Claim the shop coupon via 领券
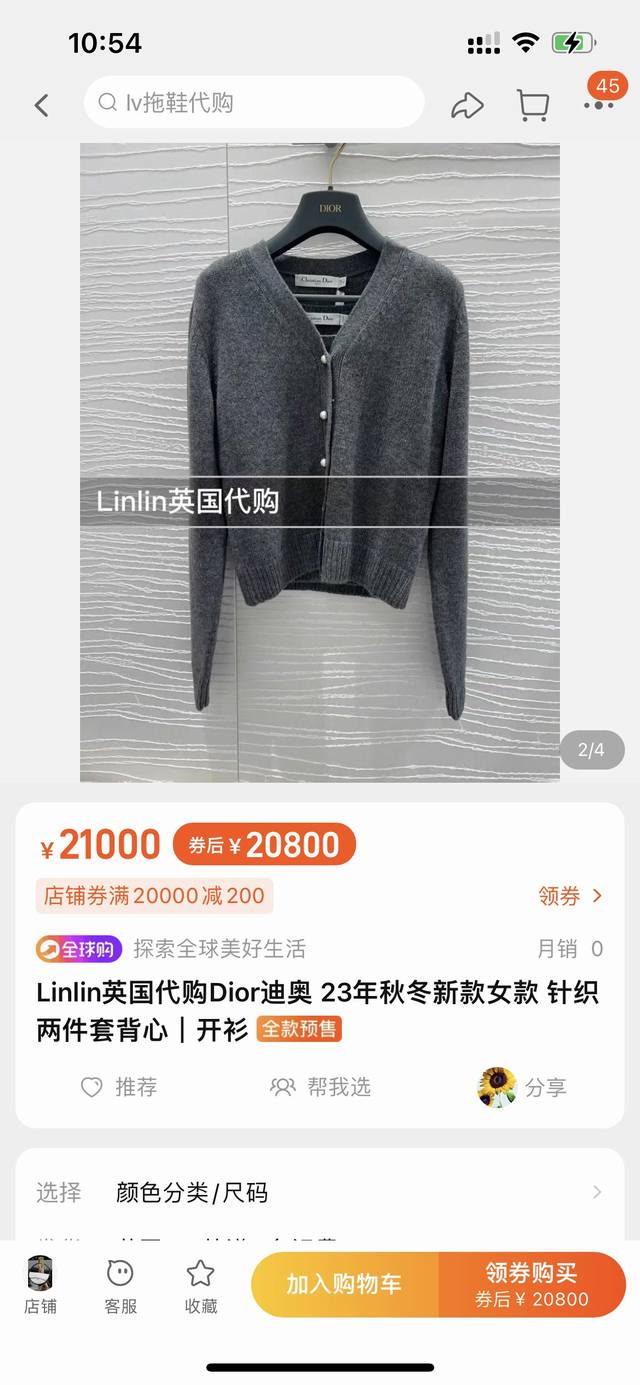 point(570,896)
